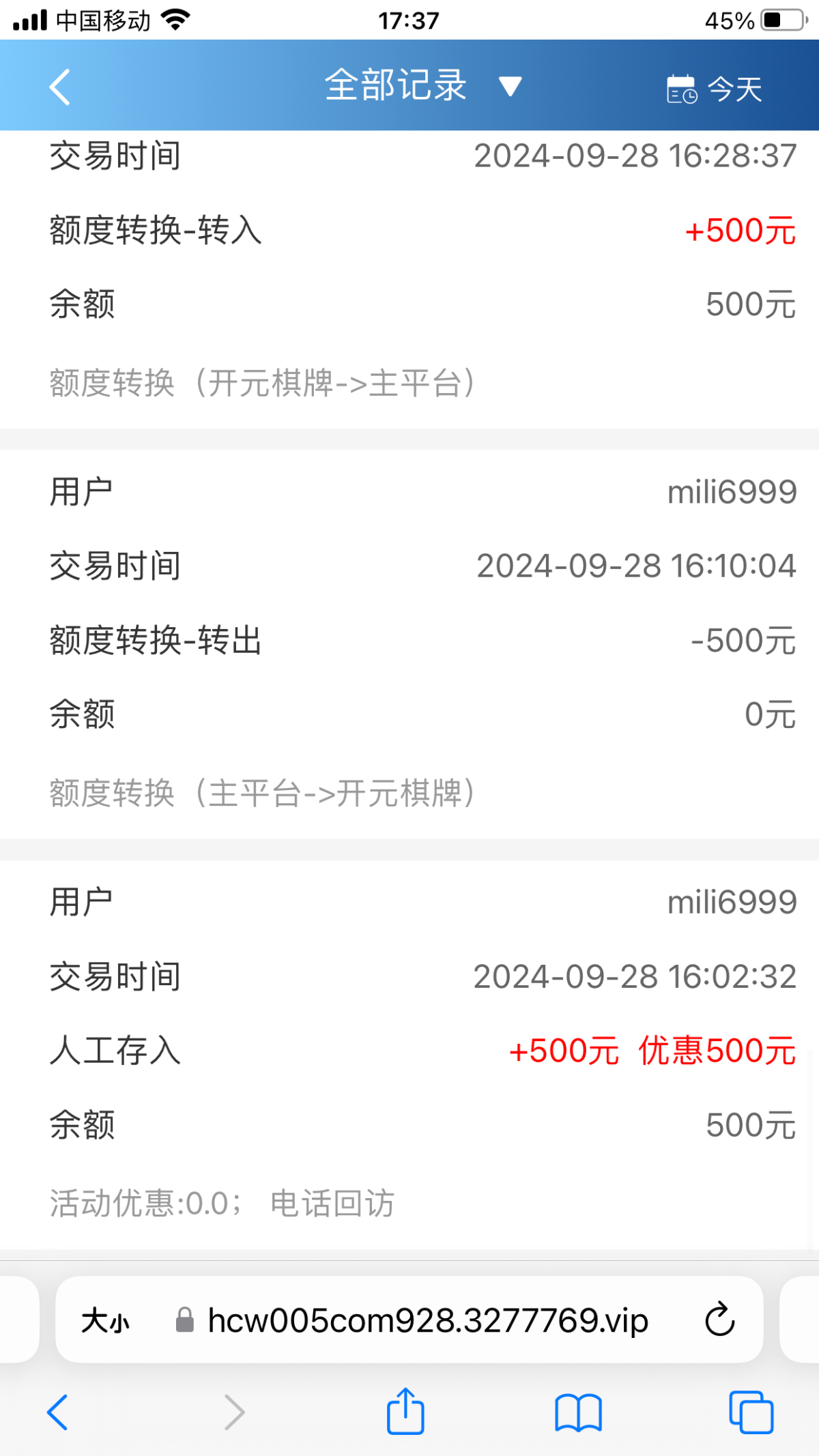Show all open Safari tabs
This screenshot has height=1456, width=819.
click(x=751, y=1412)
